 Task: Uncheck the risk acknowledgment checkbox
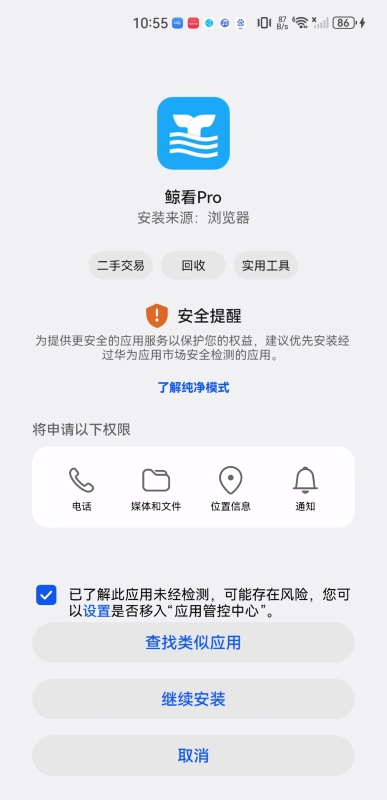pyautogui.click(x=46, y=595)
